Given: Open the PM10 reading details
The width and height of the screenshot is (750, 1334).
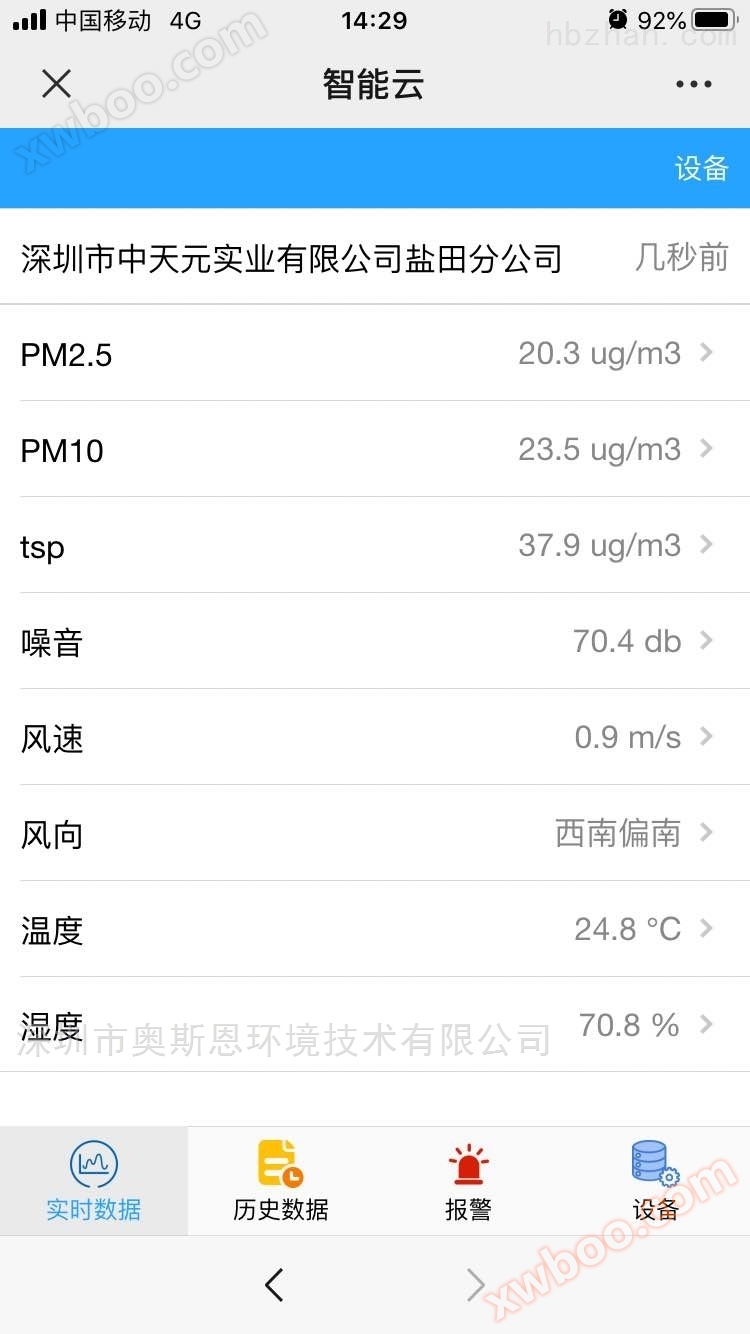Looking at the screenshot, I should (x=374, y=449).
